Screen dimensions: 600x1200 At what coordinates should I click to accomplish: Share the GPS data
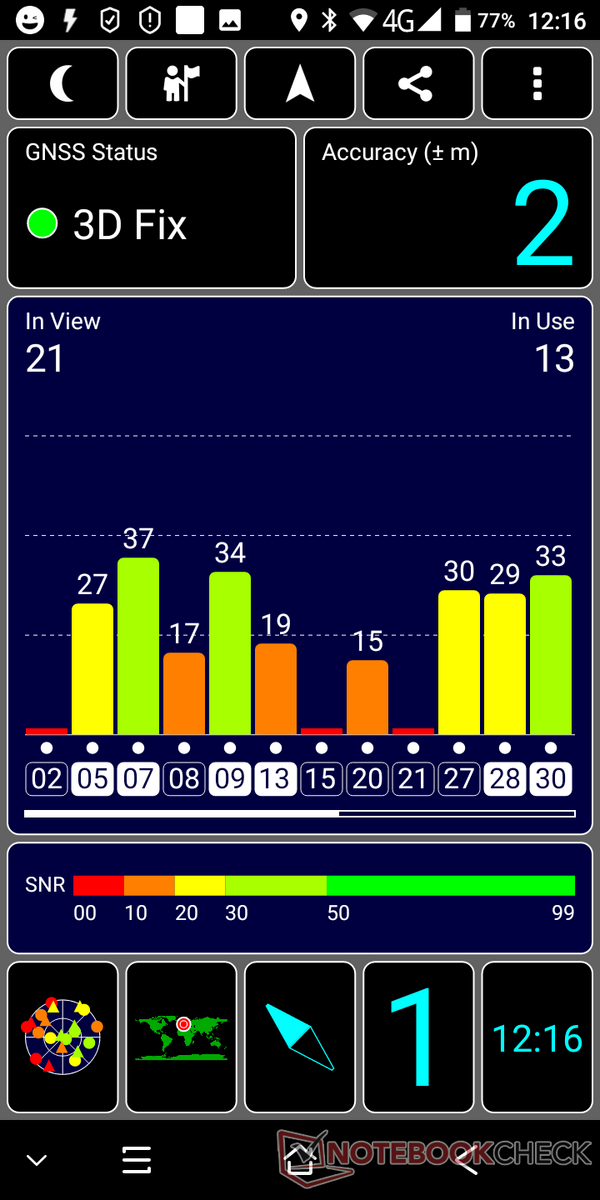pos(418,84)
